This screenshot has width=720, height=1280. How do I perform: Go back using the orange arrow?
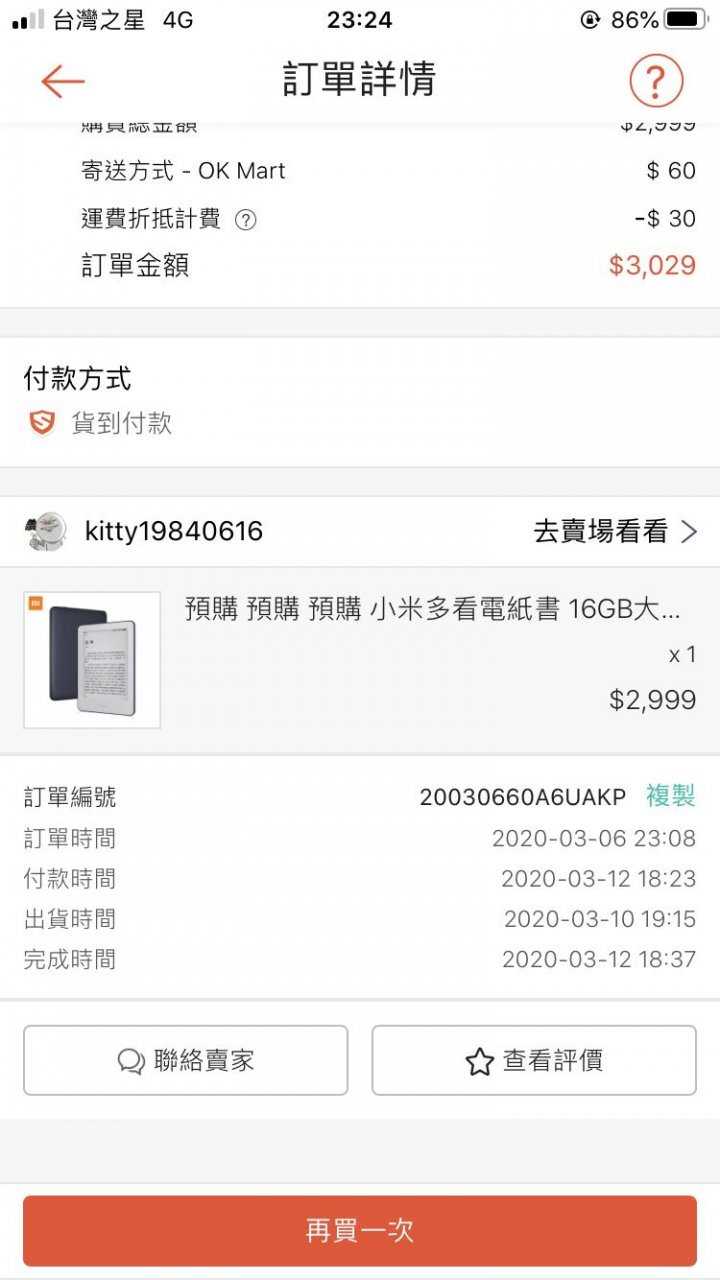[x=63, y=81]
